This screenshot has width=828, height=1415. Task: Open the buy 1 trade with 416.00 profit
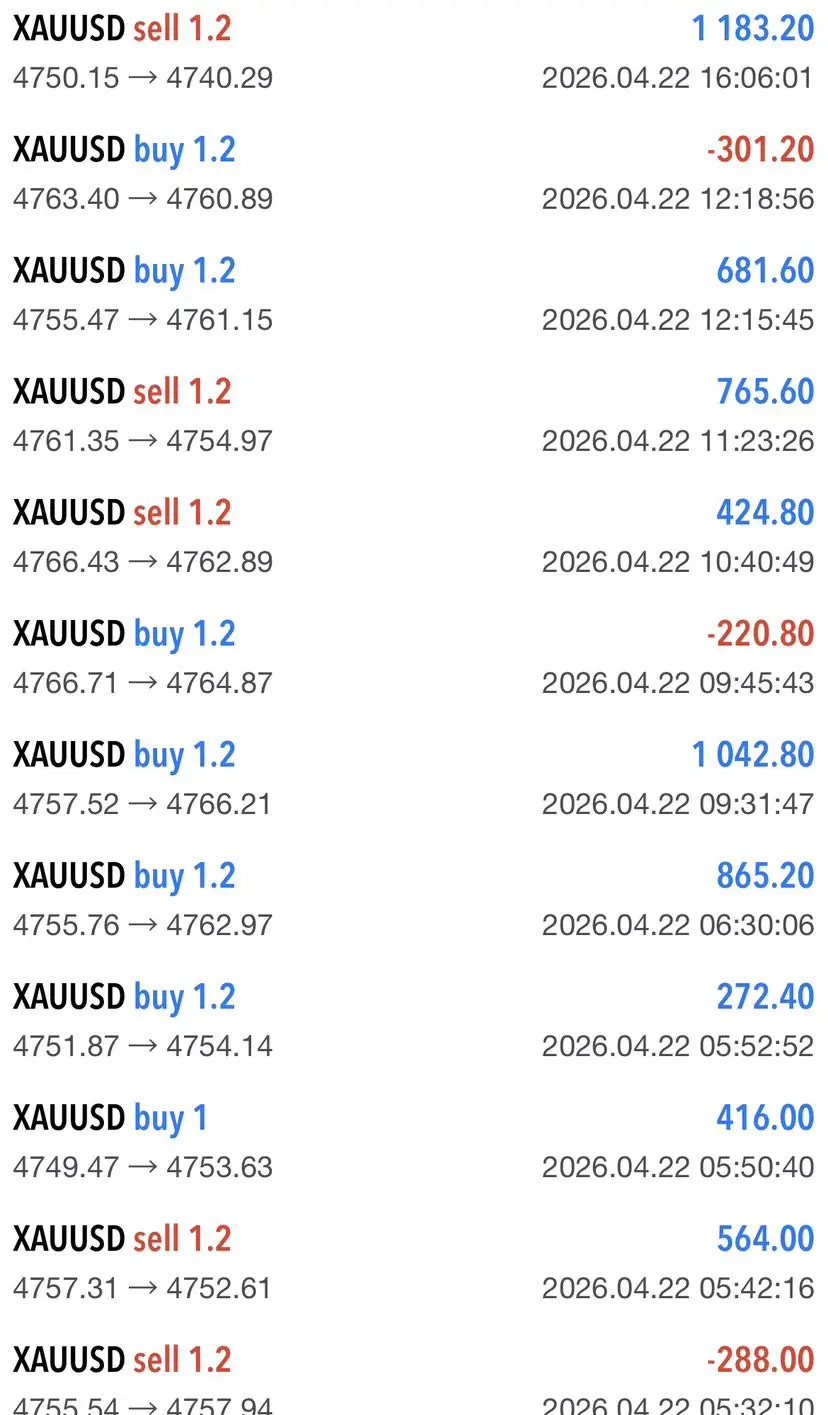(x=414, y=1141)
